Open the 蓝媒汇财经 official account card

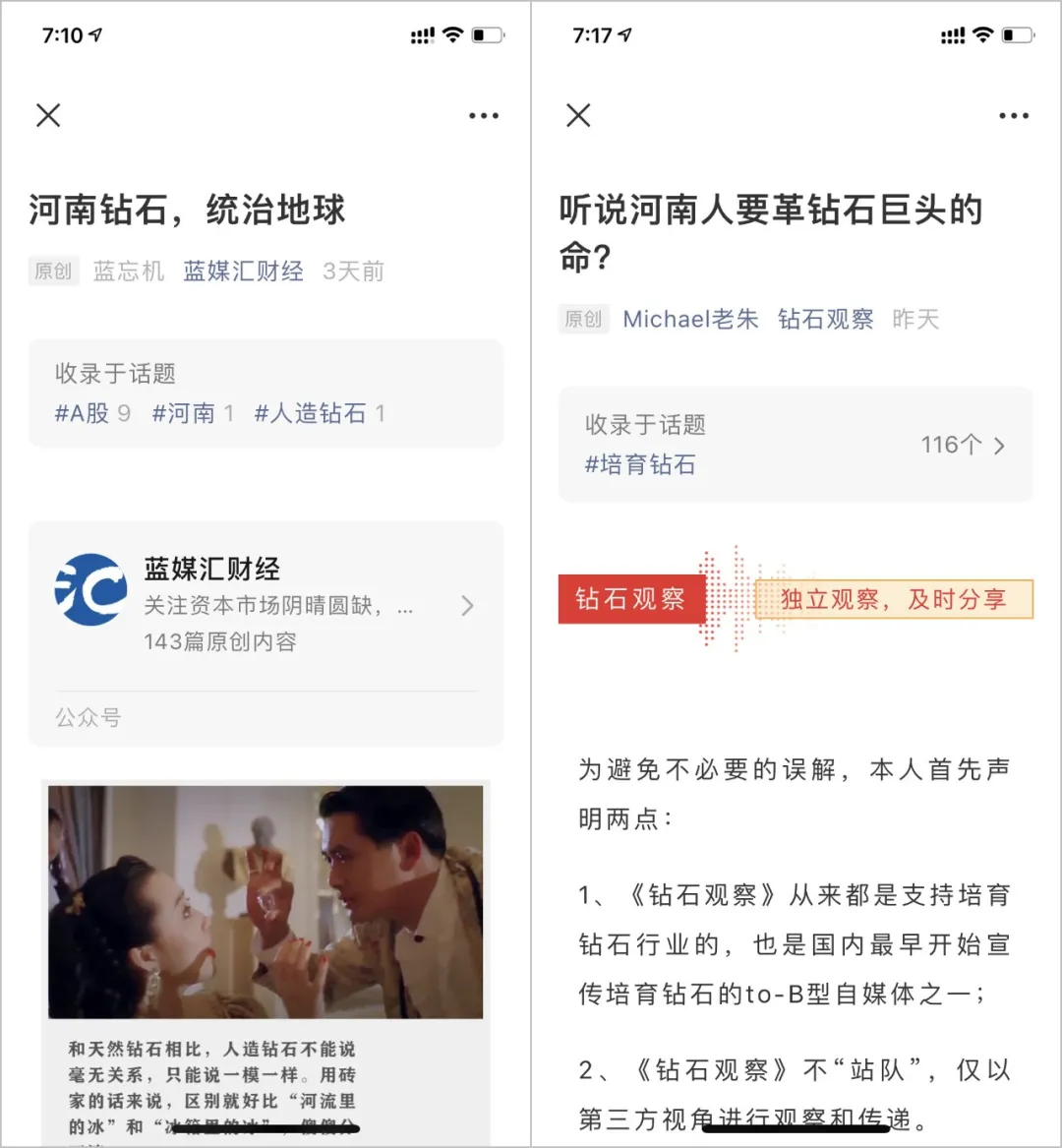tap(265, 604)
